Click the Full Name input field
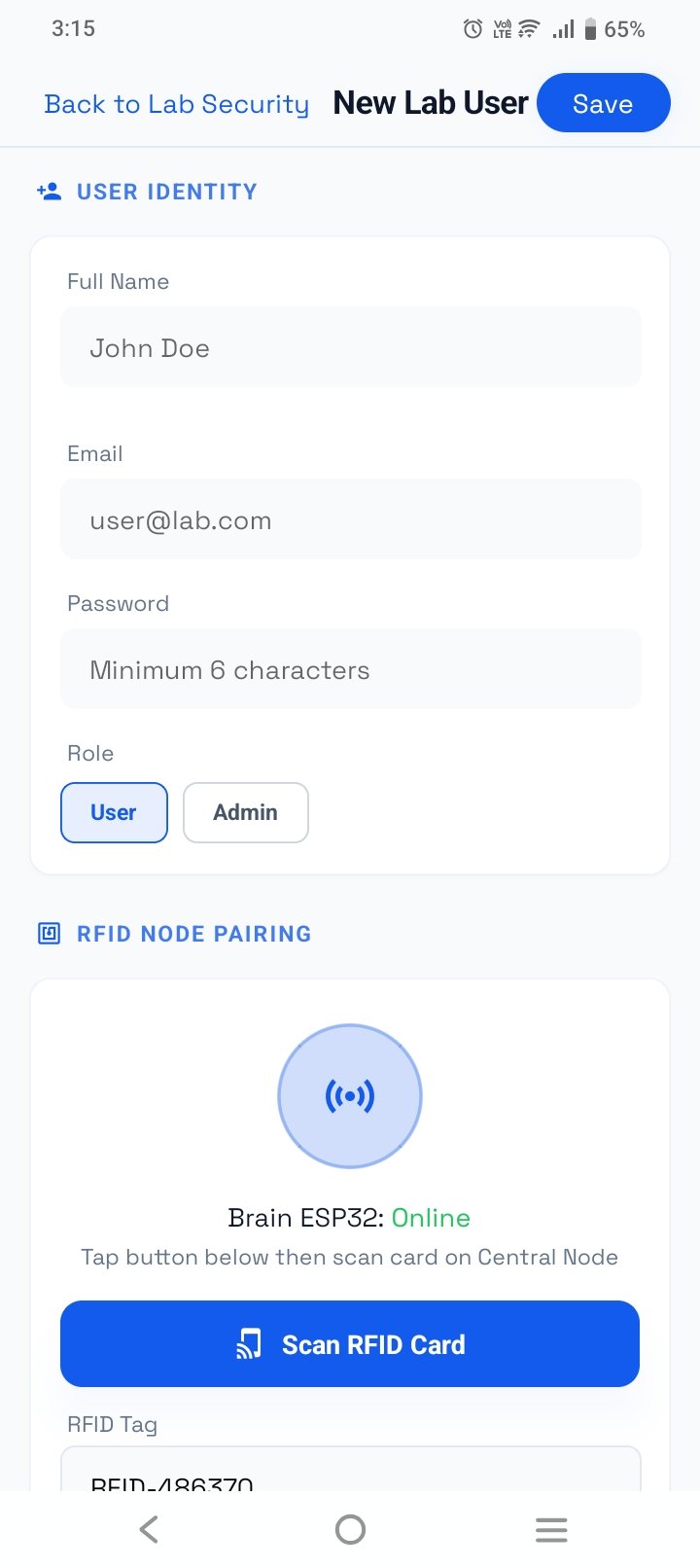 coord(350,347)
